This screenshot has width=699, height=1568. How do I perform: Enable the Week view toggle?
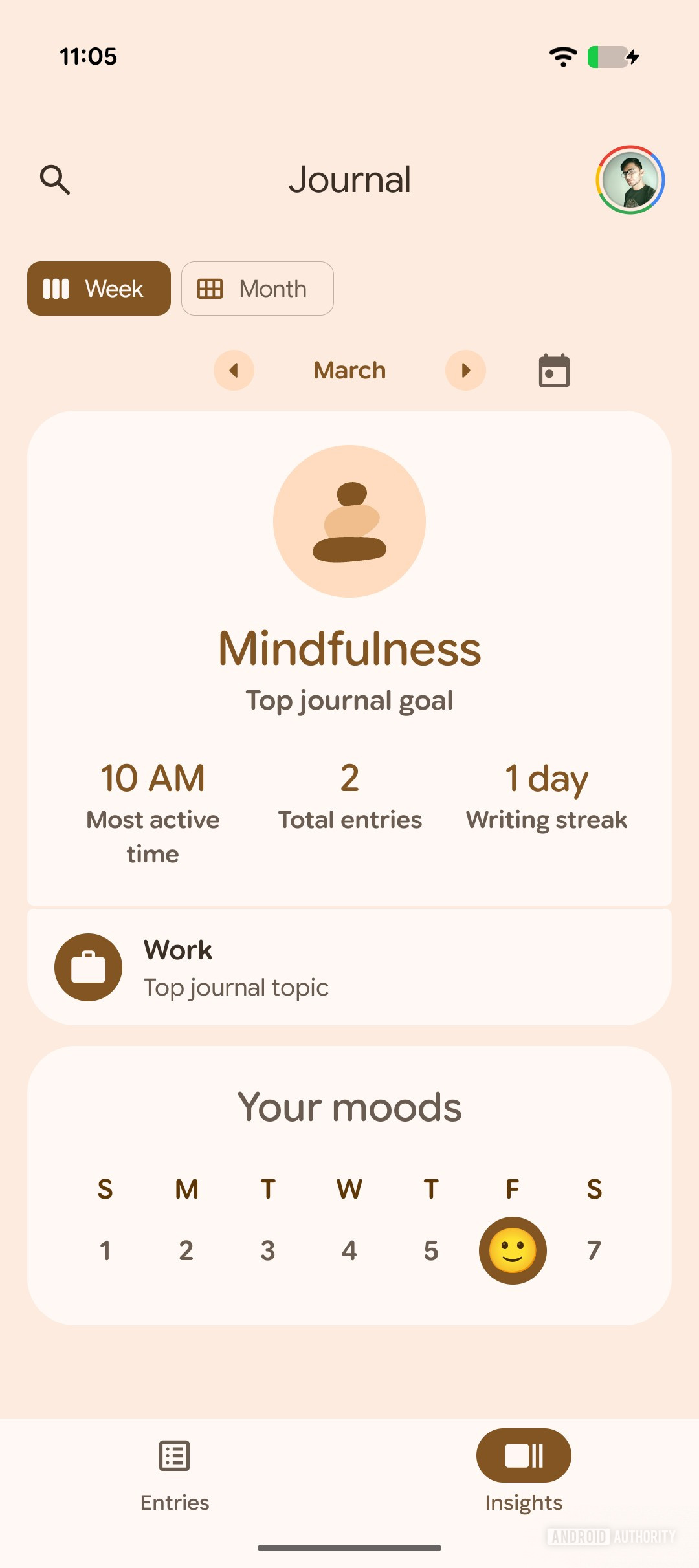coord(98,289)
